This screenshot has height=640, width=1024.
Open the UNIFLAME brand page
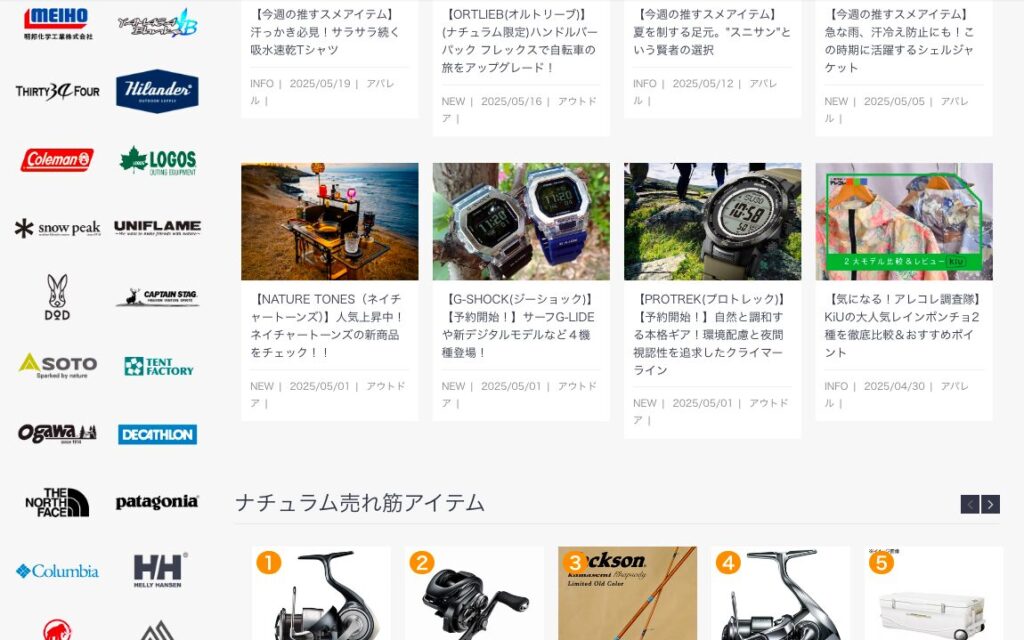157,228
